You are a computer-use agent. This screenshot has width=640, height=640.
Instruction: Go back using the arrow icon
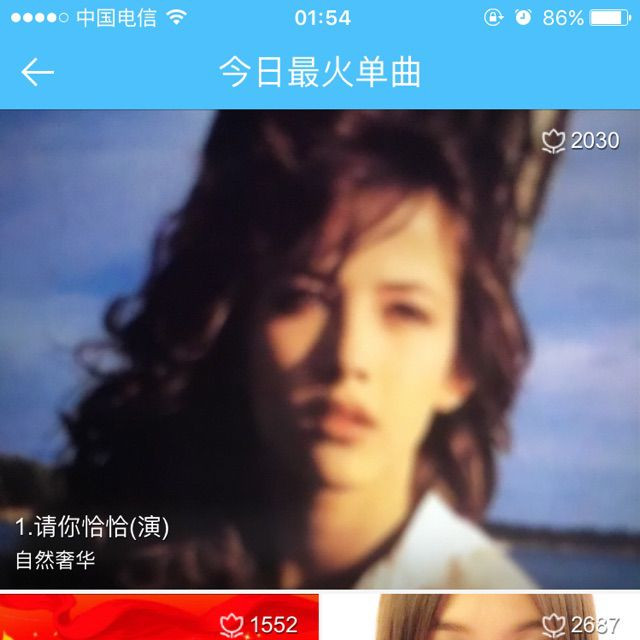(37, 72)
